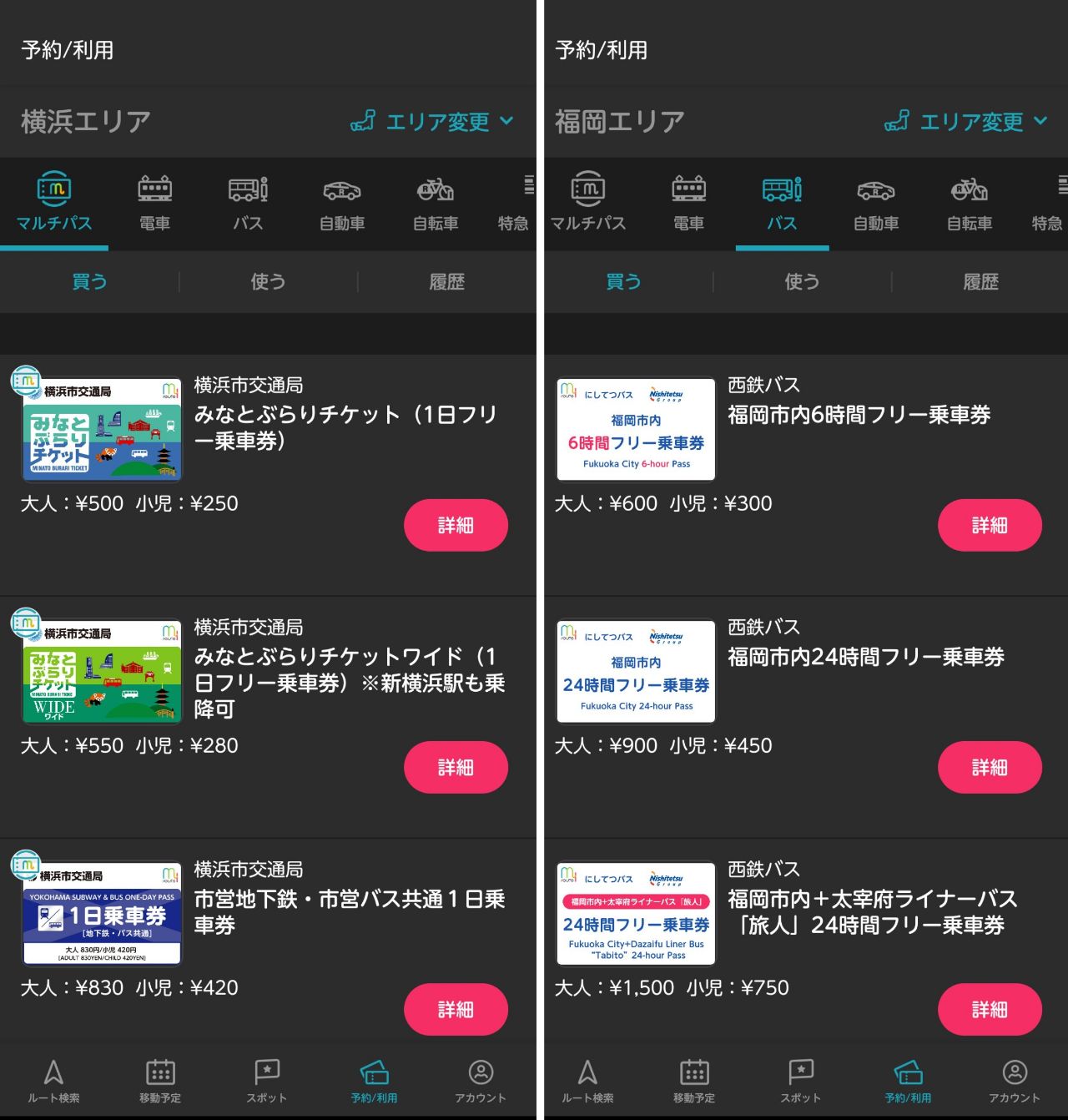View 詳細 for 太宰府ライナーバス「旅人」24時間フリー乗車券
1068x1120 pixels.
pos(990,1009)
